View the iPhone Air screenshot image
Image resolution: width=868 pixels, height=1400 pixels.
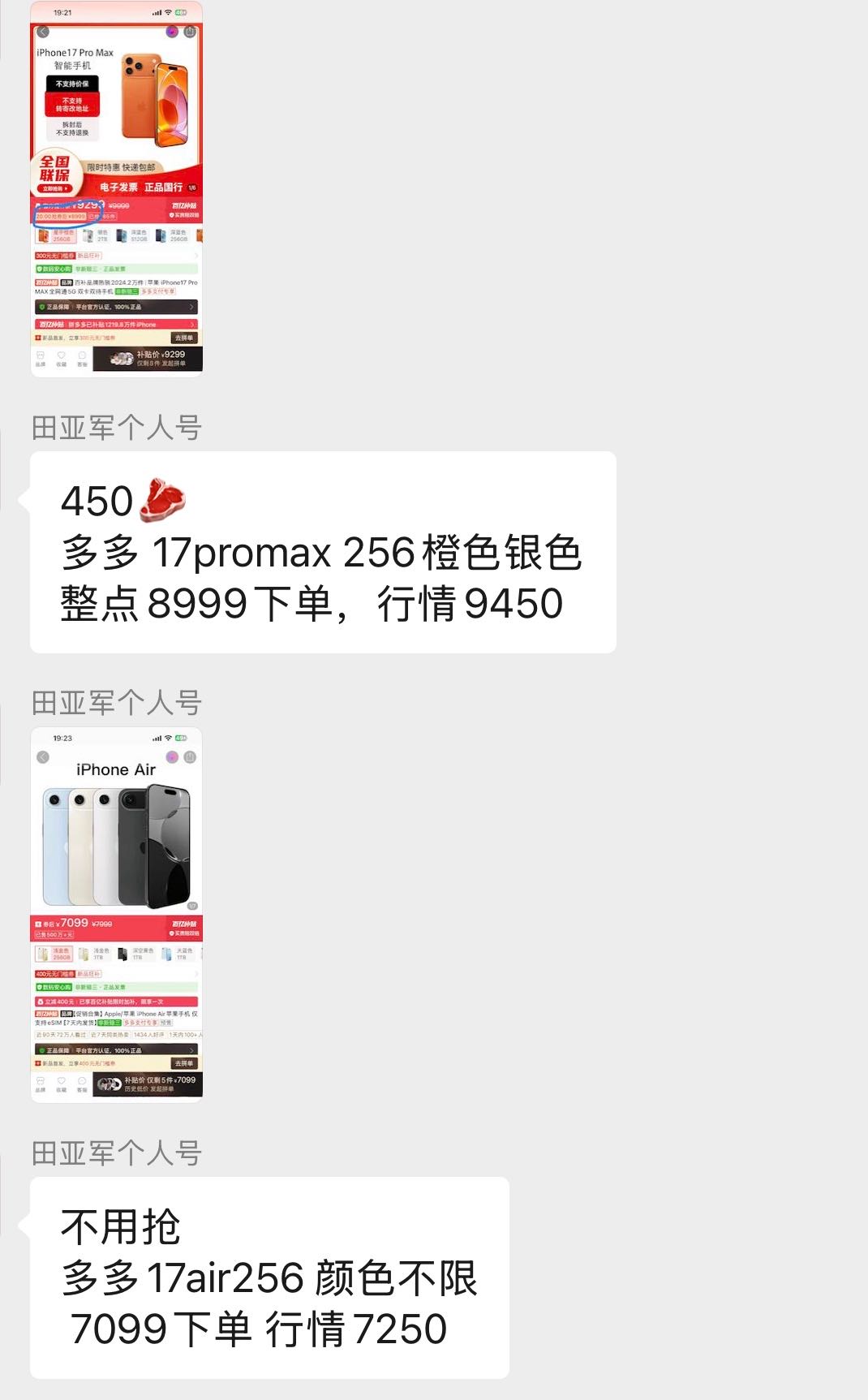point(116,914)
